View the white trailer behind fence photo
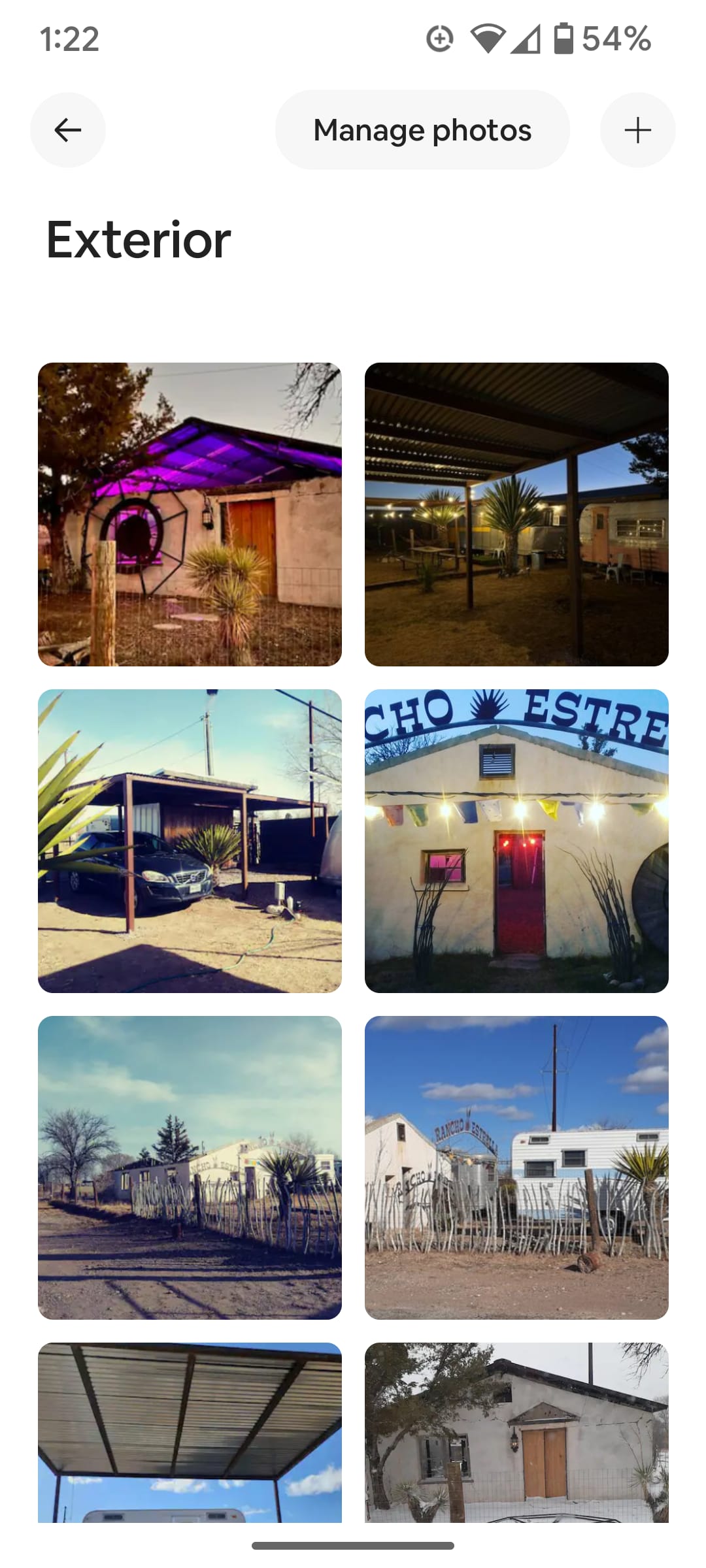 pyautogui.click(x=516, y=1168)
